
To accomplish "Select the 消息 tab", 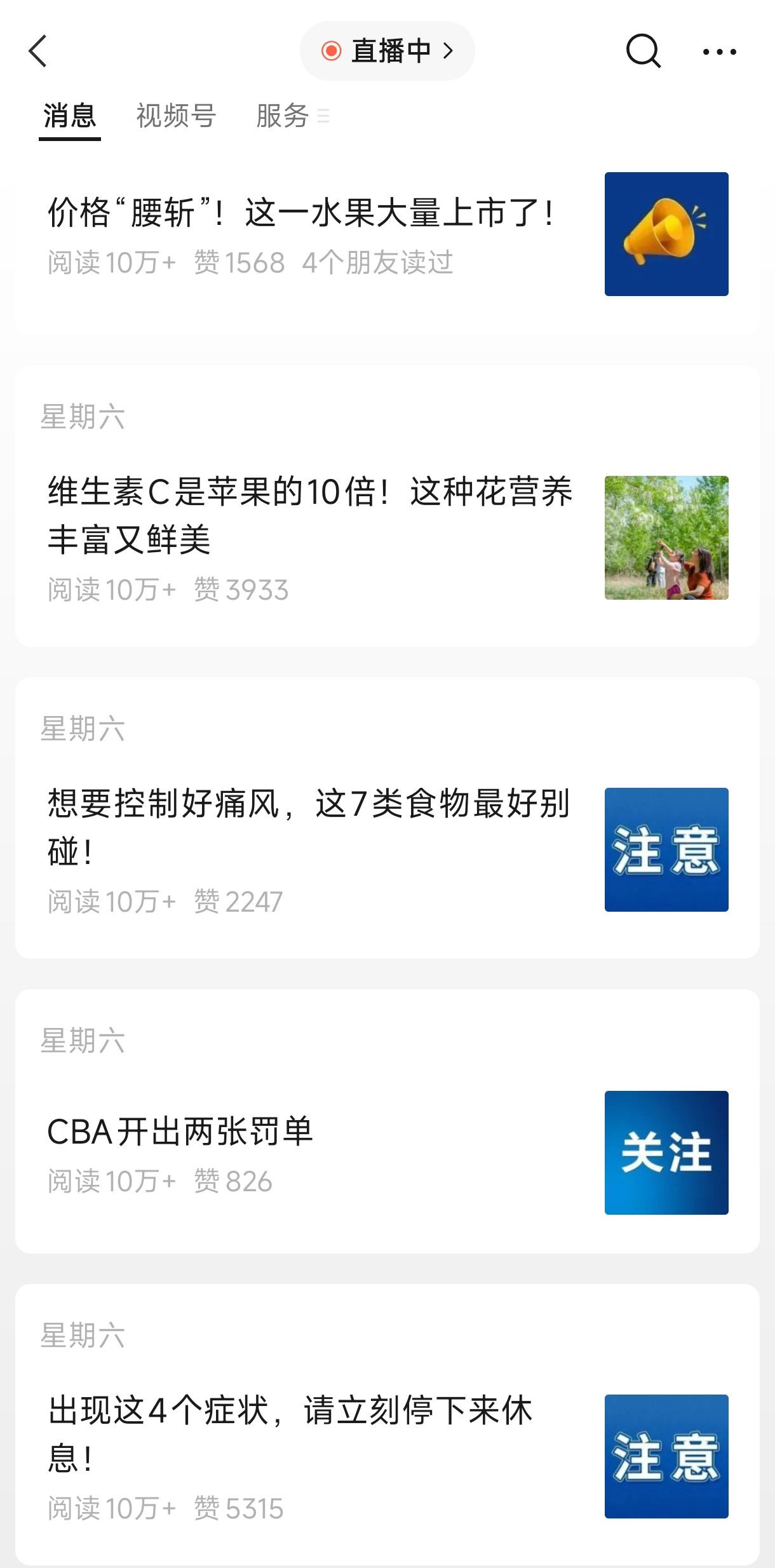I will tap(70, 116).
